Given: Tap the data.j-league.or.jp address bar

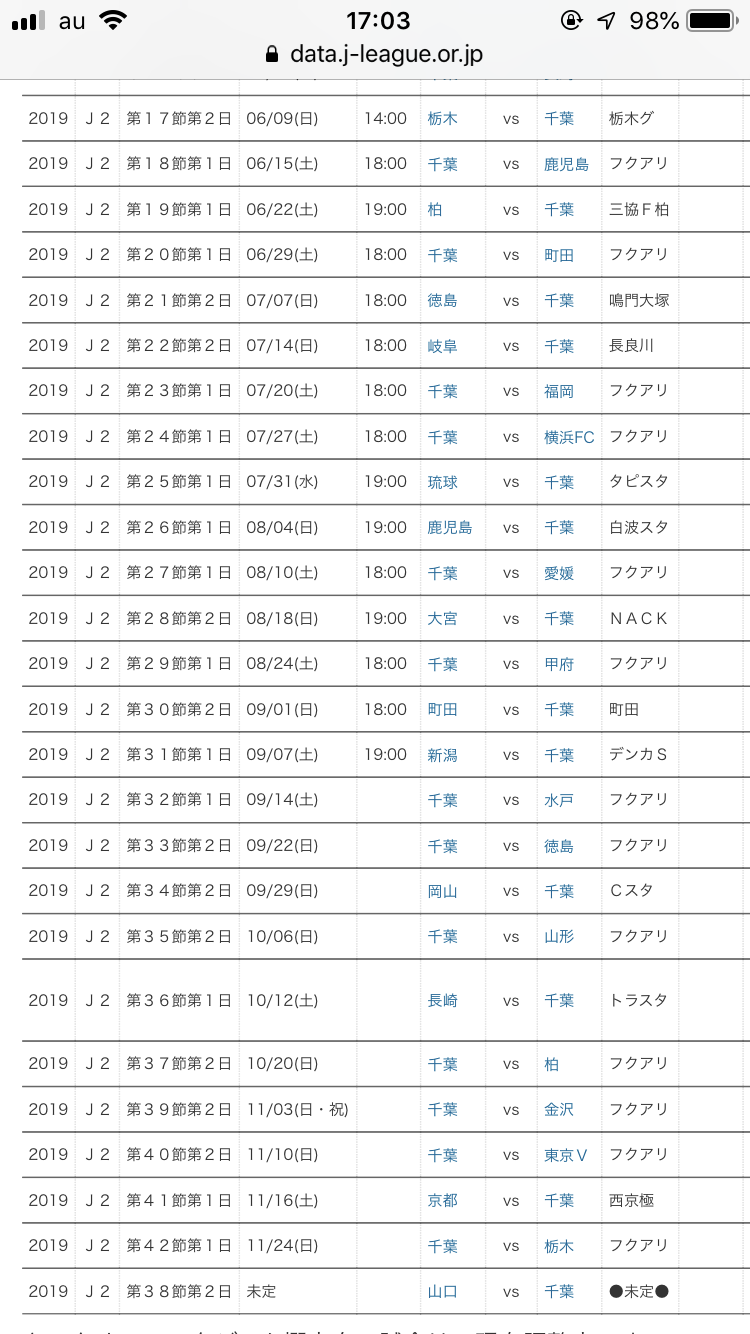Looking at the screenshot, I should 375,54.
